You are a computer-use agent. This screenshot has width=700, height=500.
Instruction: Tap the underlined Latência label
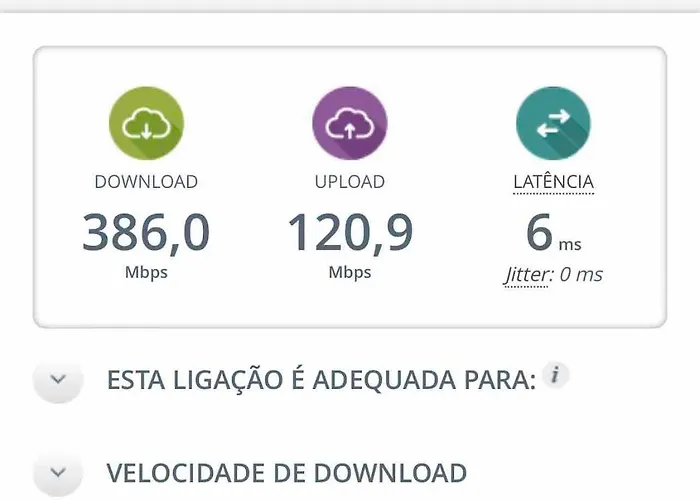pyautogui.click(x=553, y=182)
